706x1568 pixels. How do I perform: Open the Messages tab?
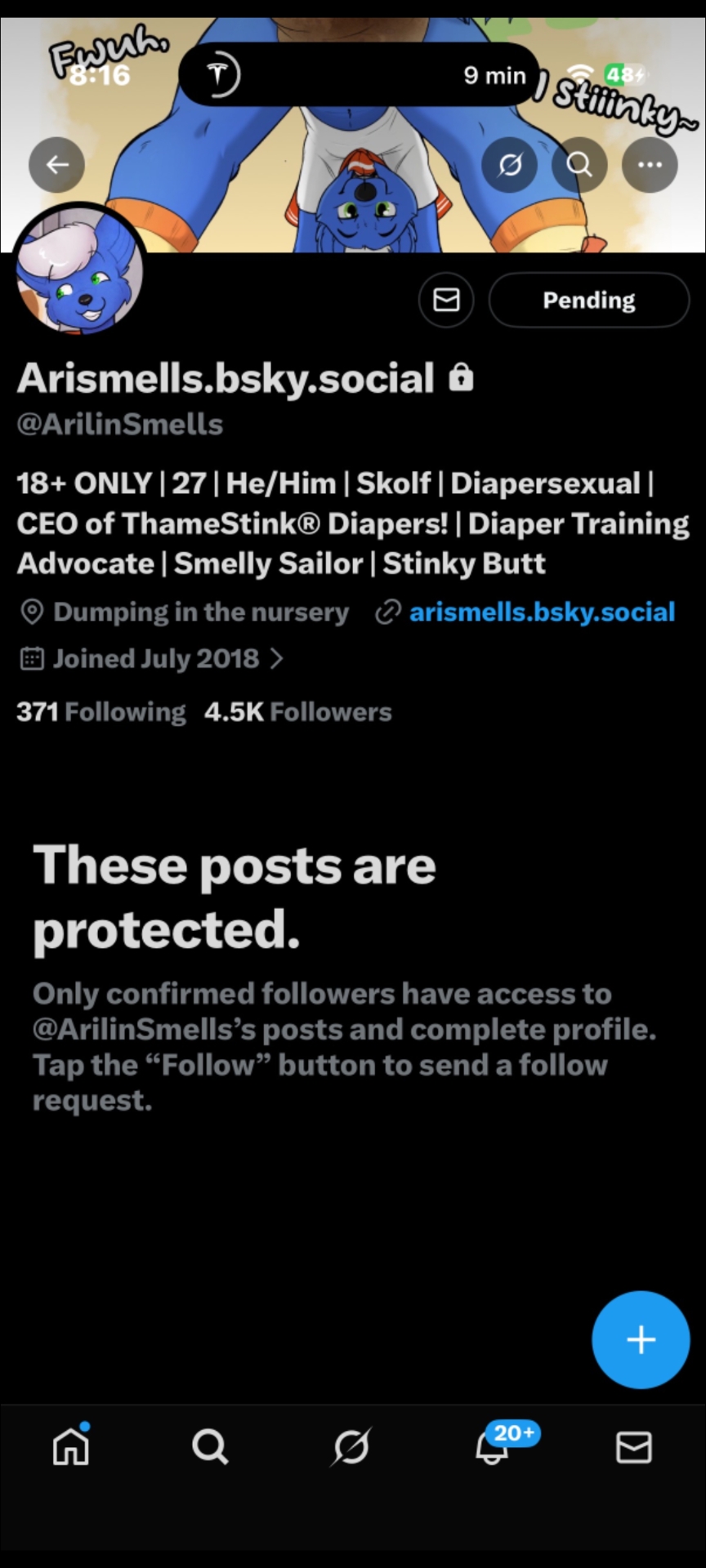click(x=633, y=1447)
